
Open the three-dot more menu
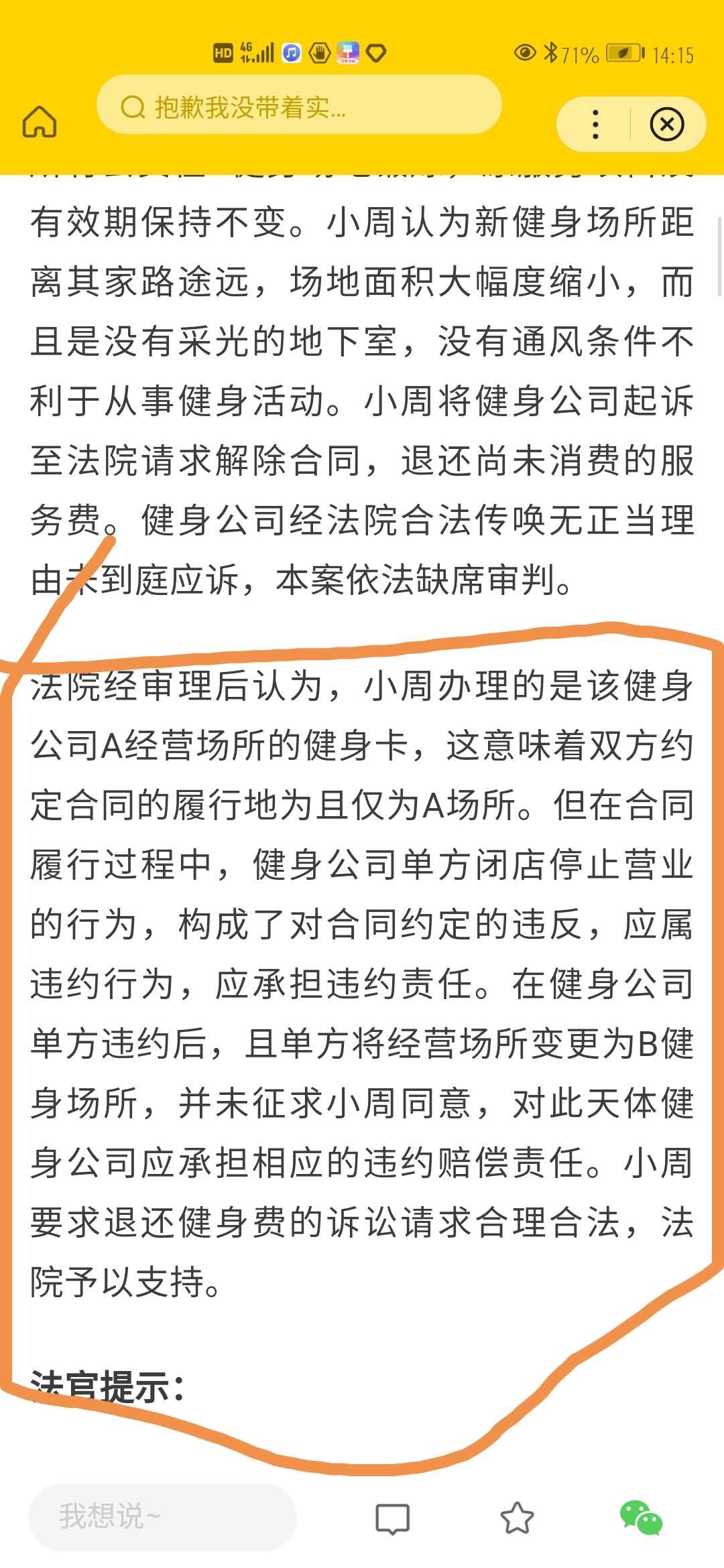pyautogui.click(x=595, y=125)
